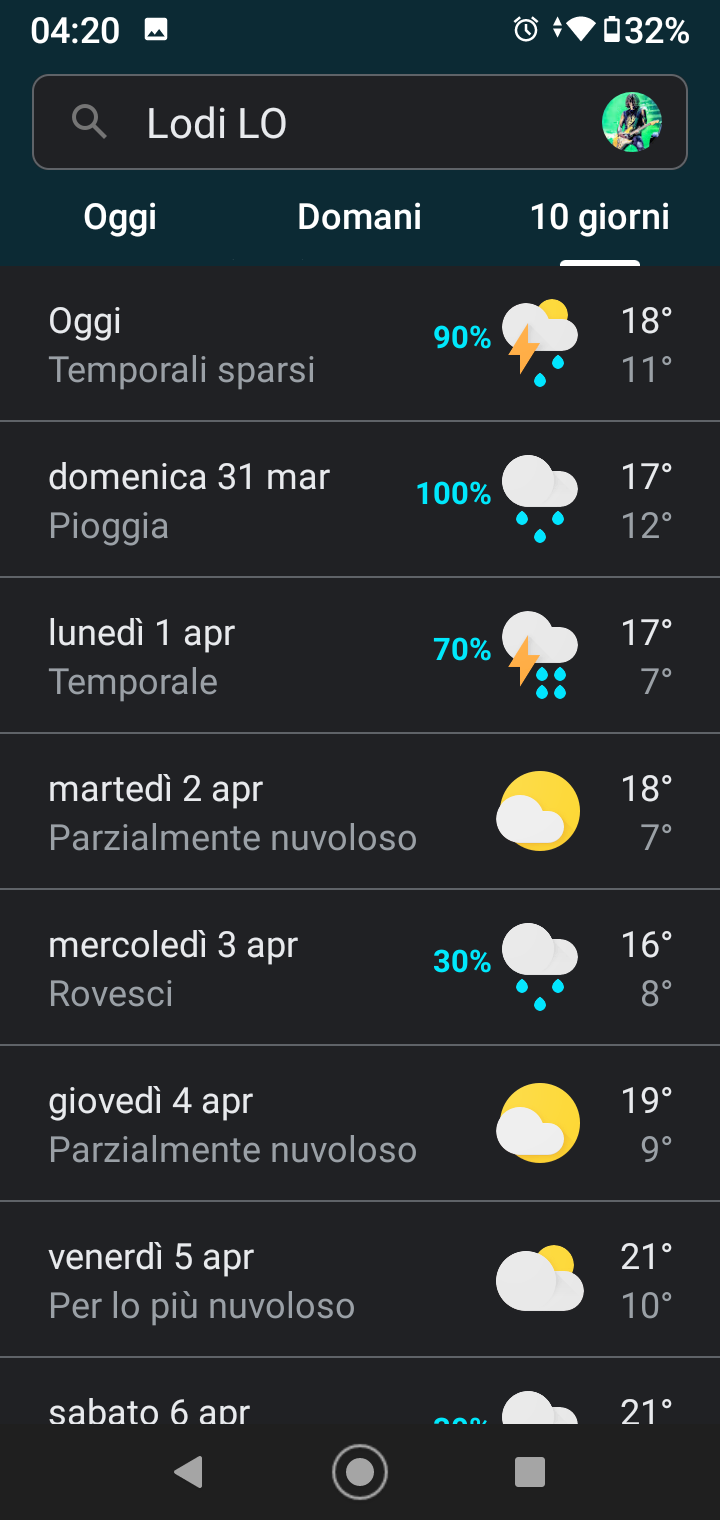View details for martedì 2 apr
720x1520 pixels.
(360, 812)
